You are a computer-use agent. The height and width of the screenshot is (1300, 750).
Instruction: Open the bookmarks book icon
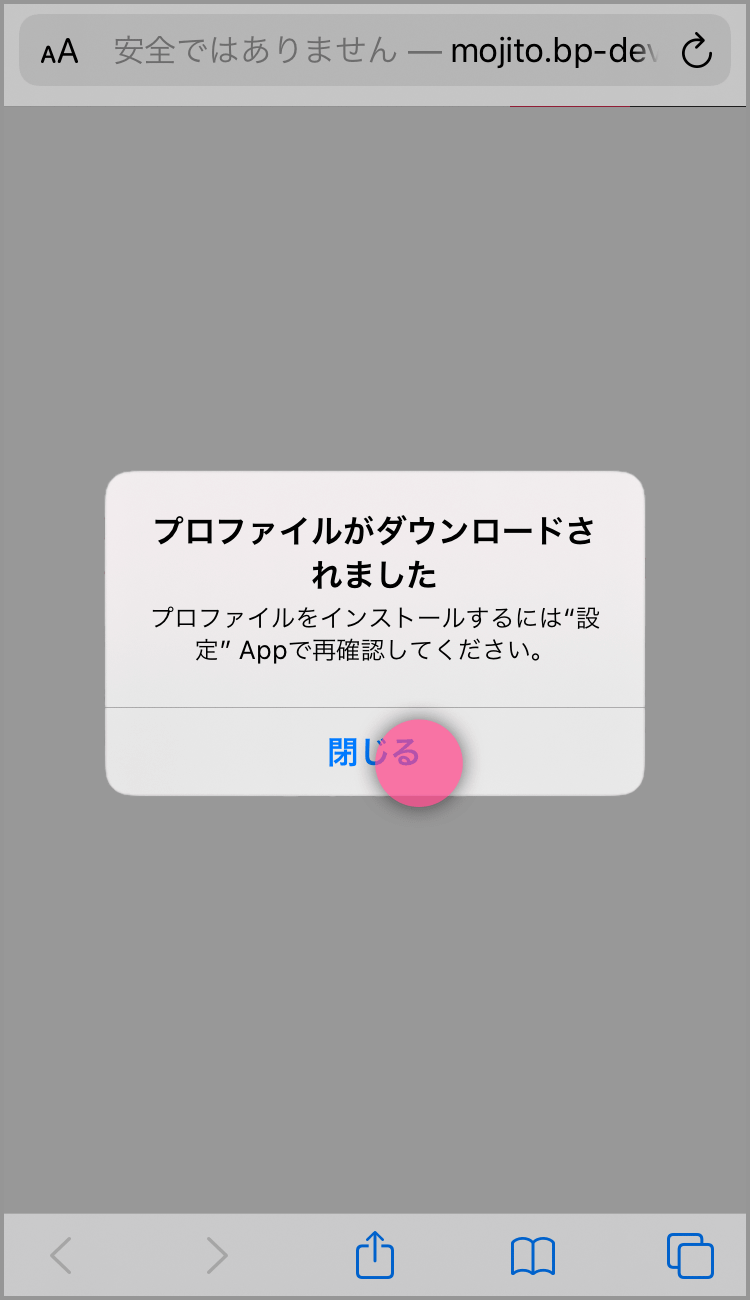click(x=532, y=1255)
